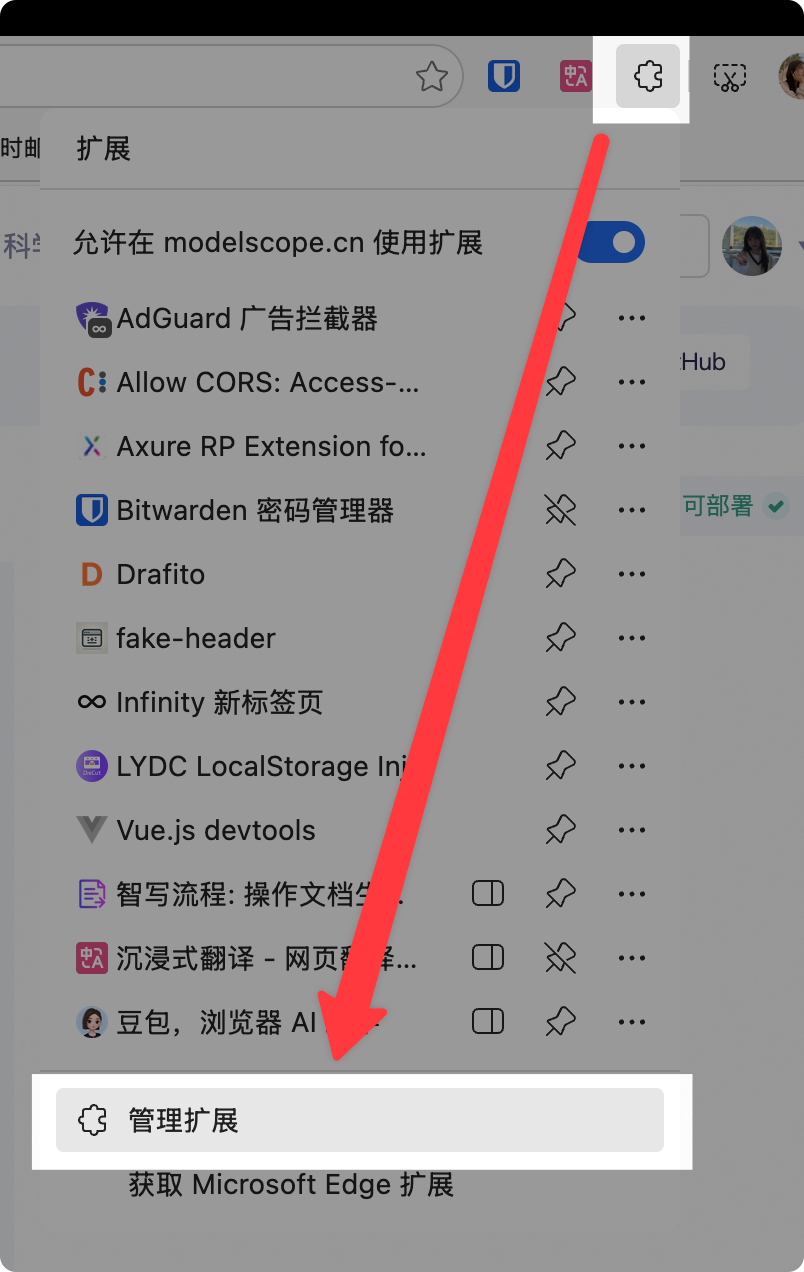Open Axure RP Extension entry

coord(271,446)
